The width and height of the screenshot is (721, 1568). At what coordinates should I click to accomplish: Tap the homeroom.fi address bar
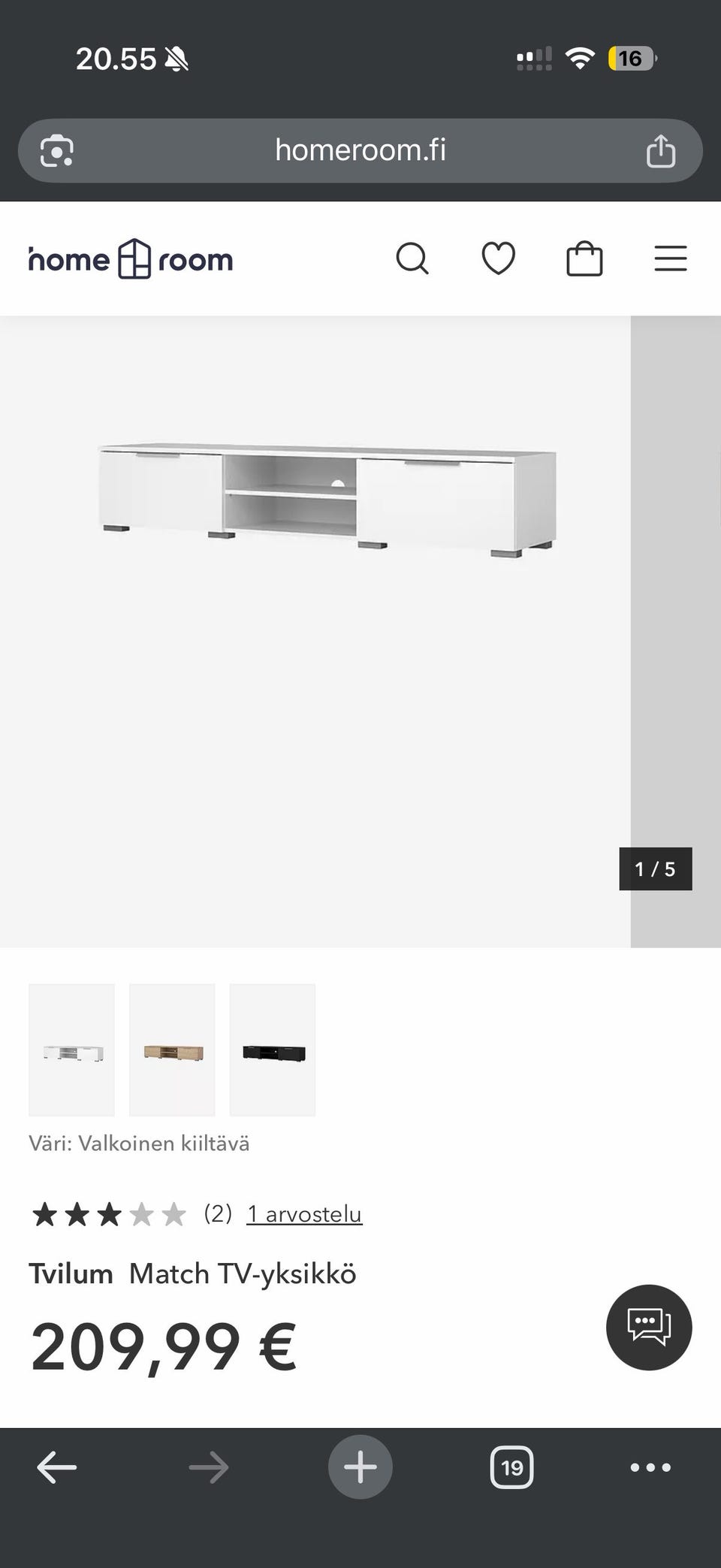pyautogui.click(x=360, y=150)
